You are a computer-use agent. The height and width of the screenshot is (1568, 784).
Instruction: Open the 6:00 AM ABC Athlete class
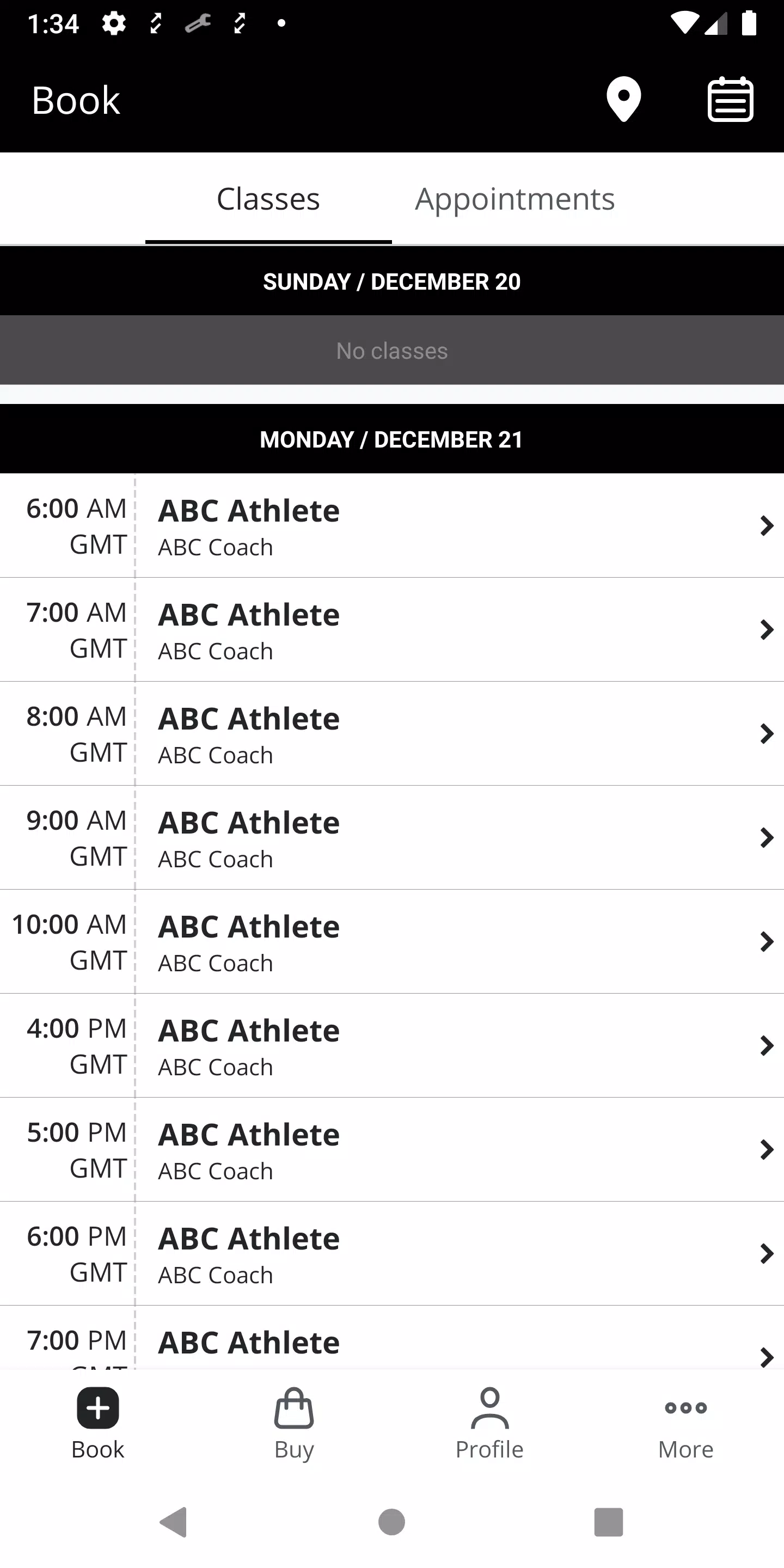(x=392, y=526)
